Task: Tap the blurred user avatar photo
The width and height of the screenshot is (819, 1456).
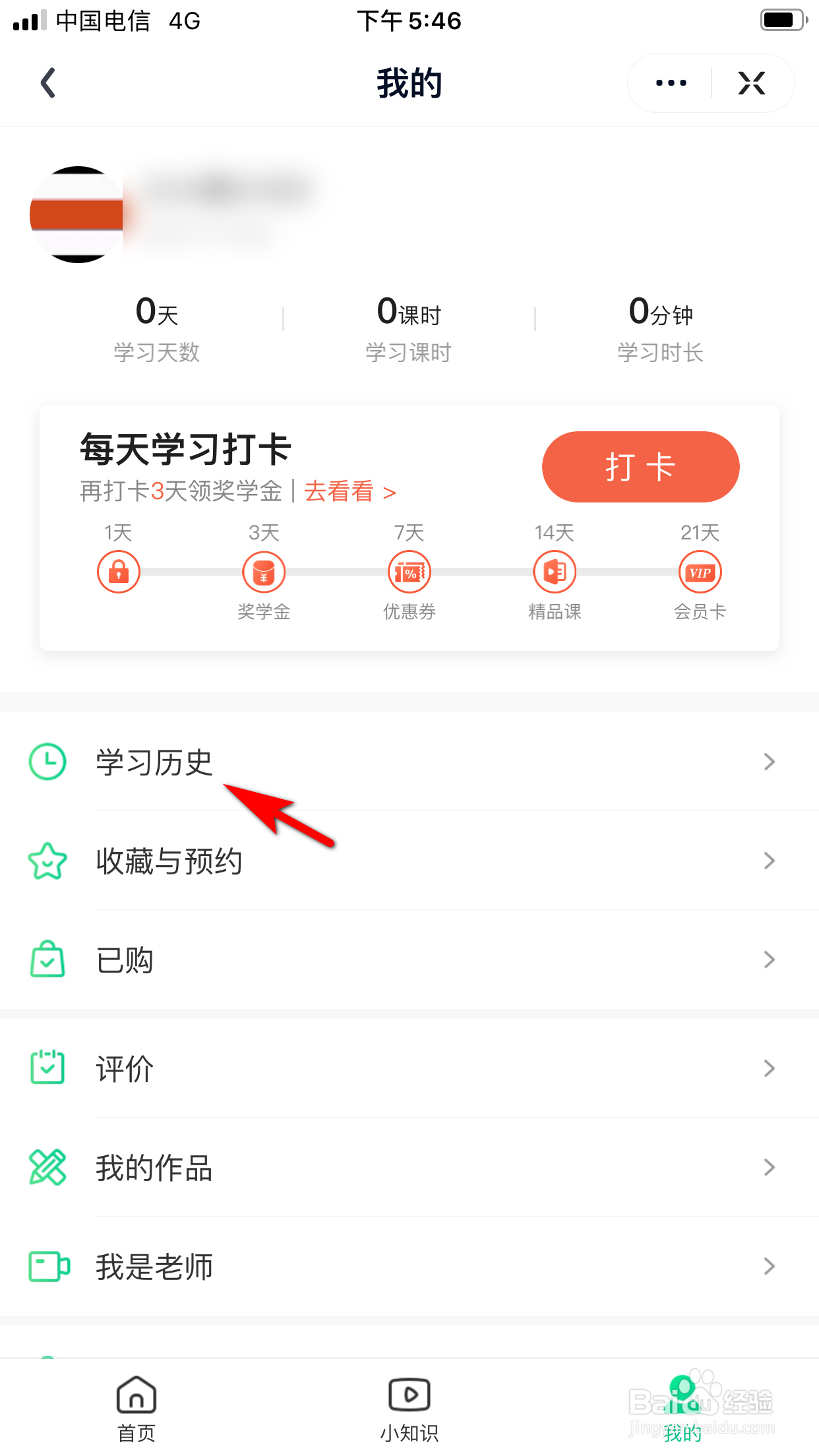Action: (x=77, y=214)
